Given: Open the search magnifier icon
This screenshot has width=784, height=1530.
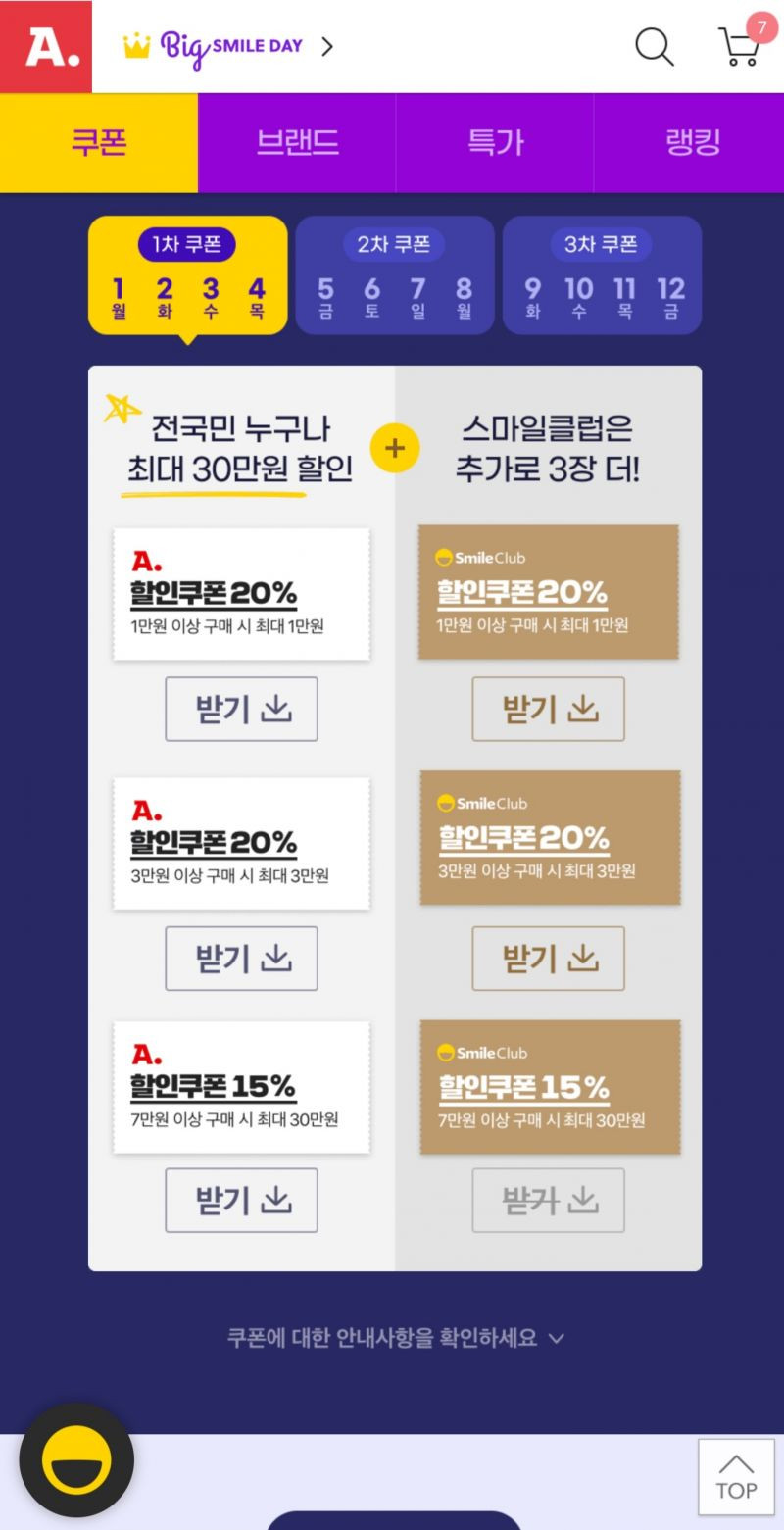Looking at the screenshot, I should click(x=655, y=46).
